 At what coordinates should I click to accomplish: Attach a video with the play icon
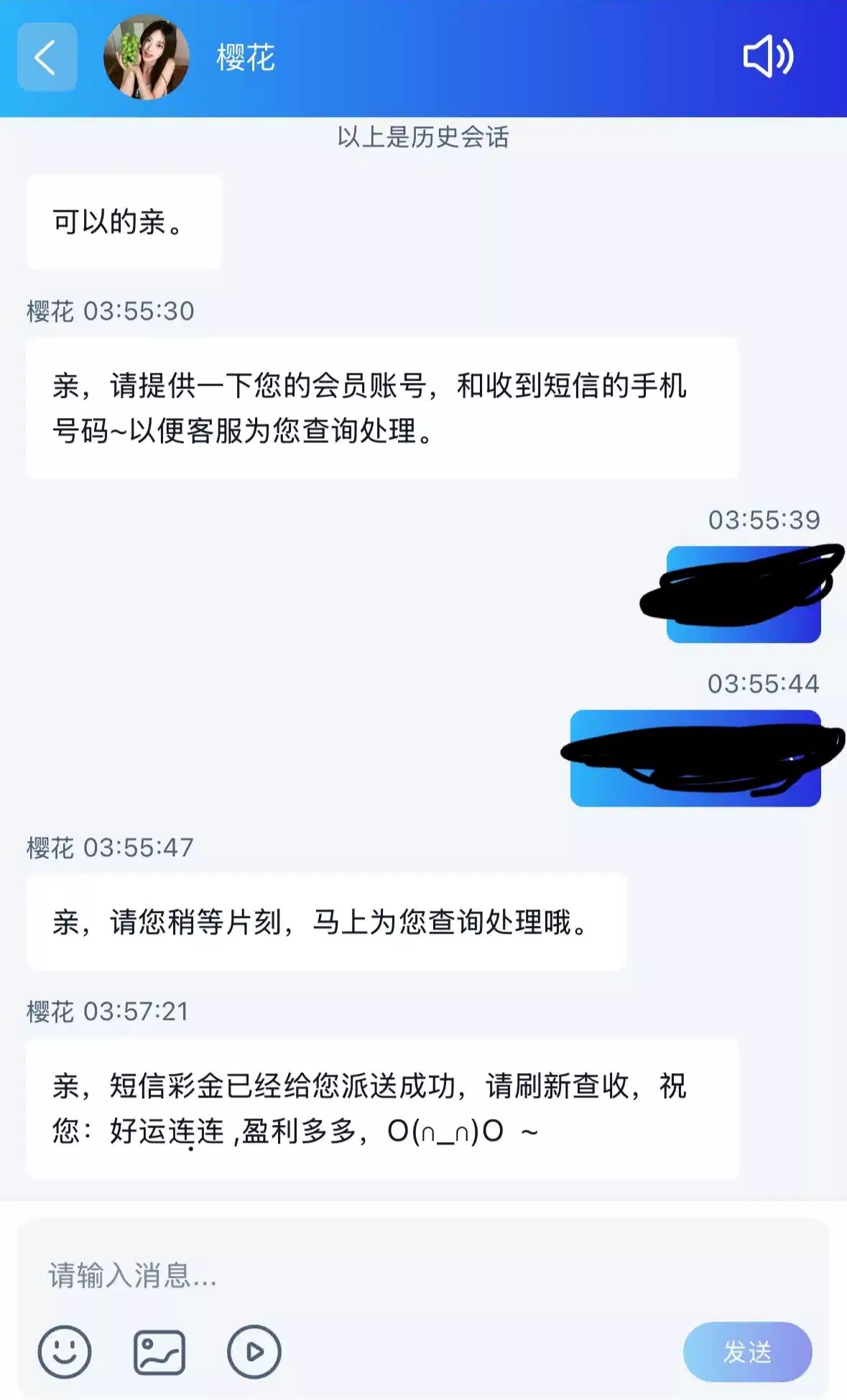pyautogui.click(x=254, y=1352)
